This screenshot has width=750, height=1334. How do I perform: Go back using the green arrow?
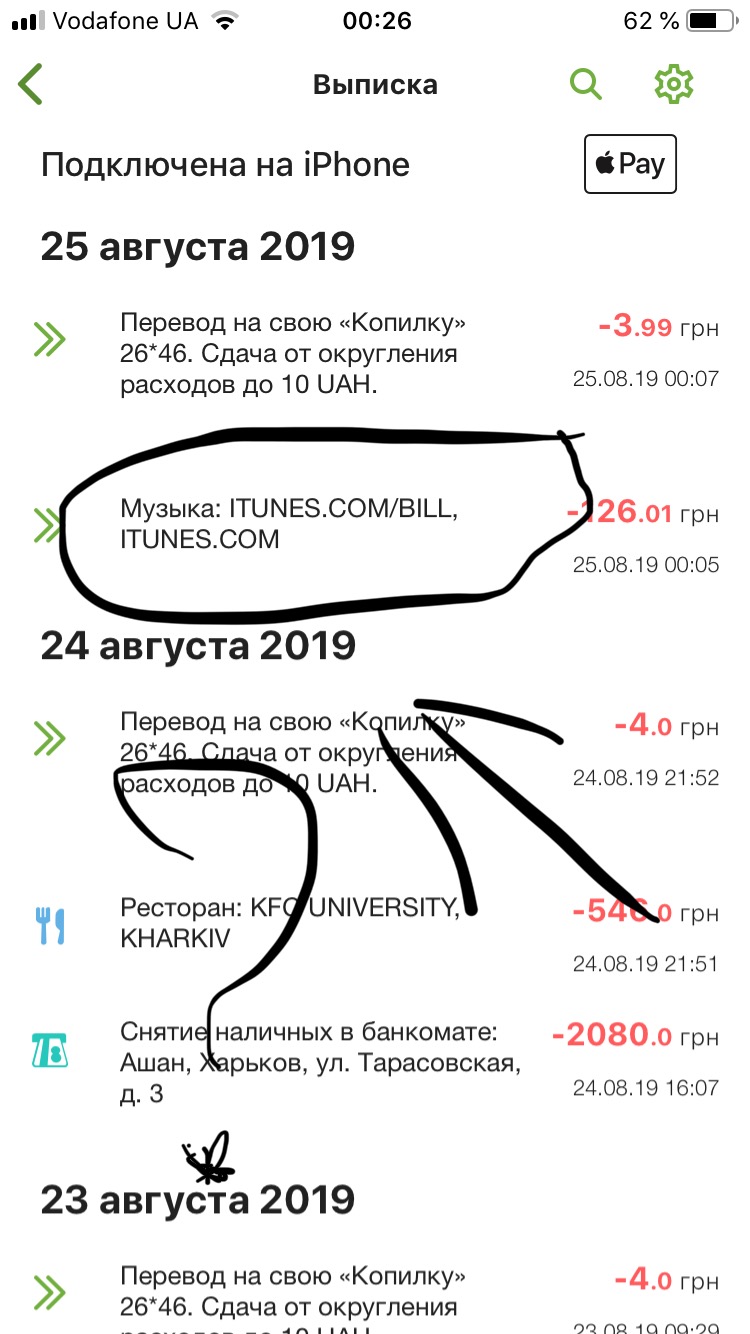(x=31, y=85)
